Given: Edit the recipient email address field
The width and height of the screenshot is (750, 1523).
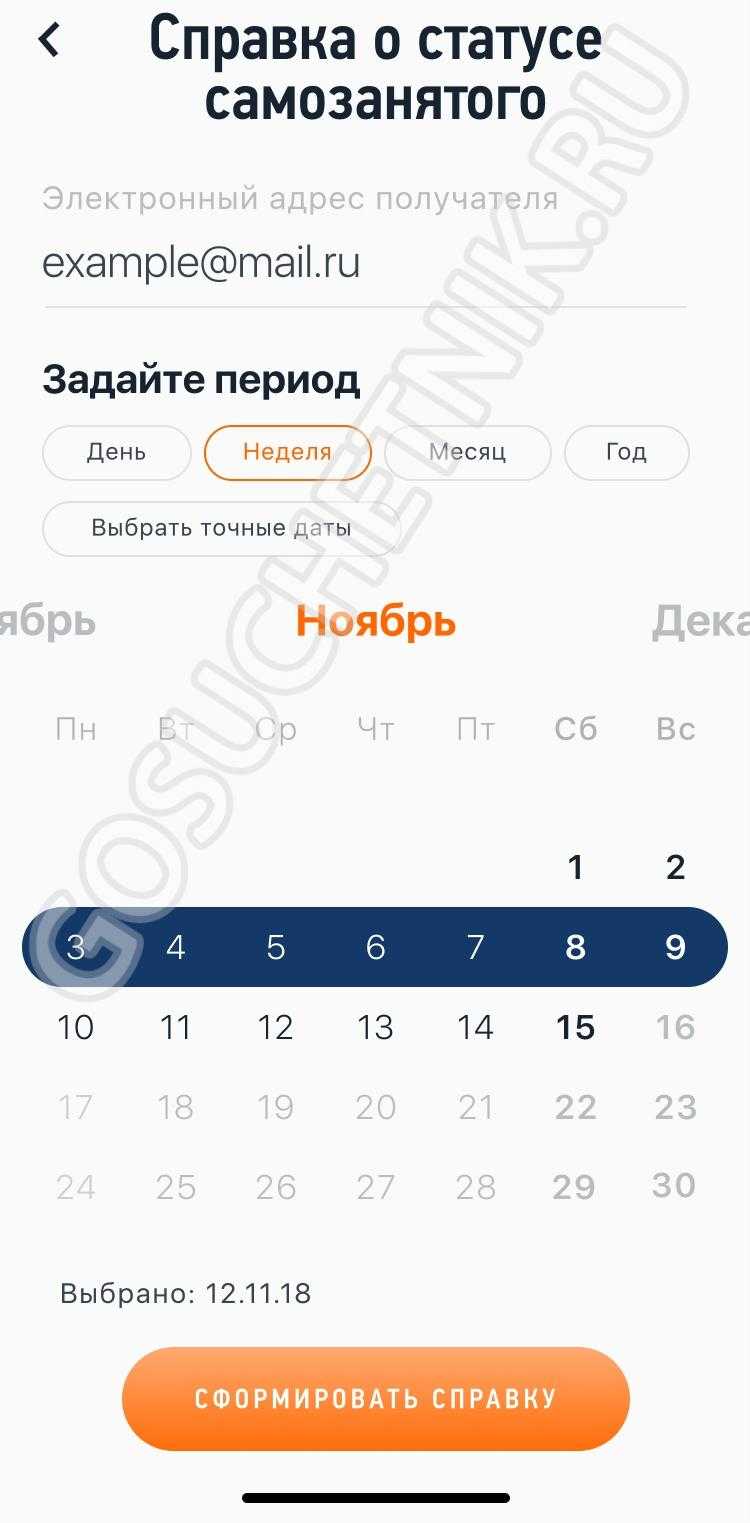Looking at the screenshot, I should [x=364, y=264].
